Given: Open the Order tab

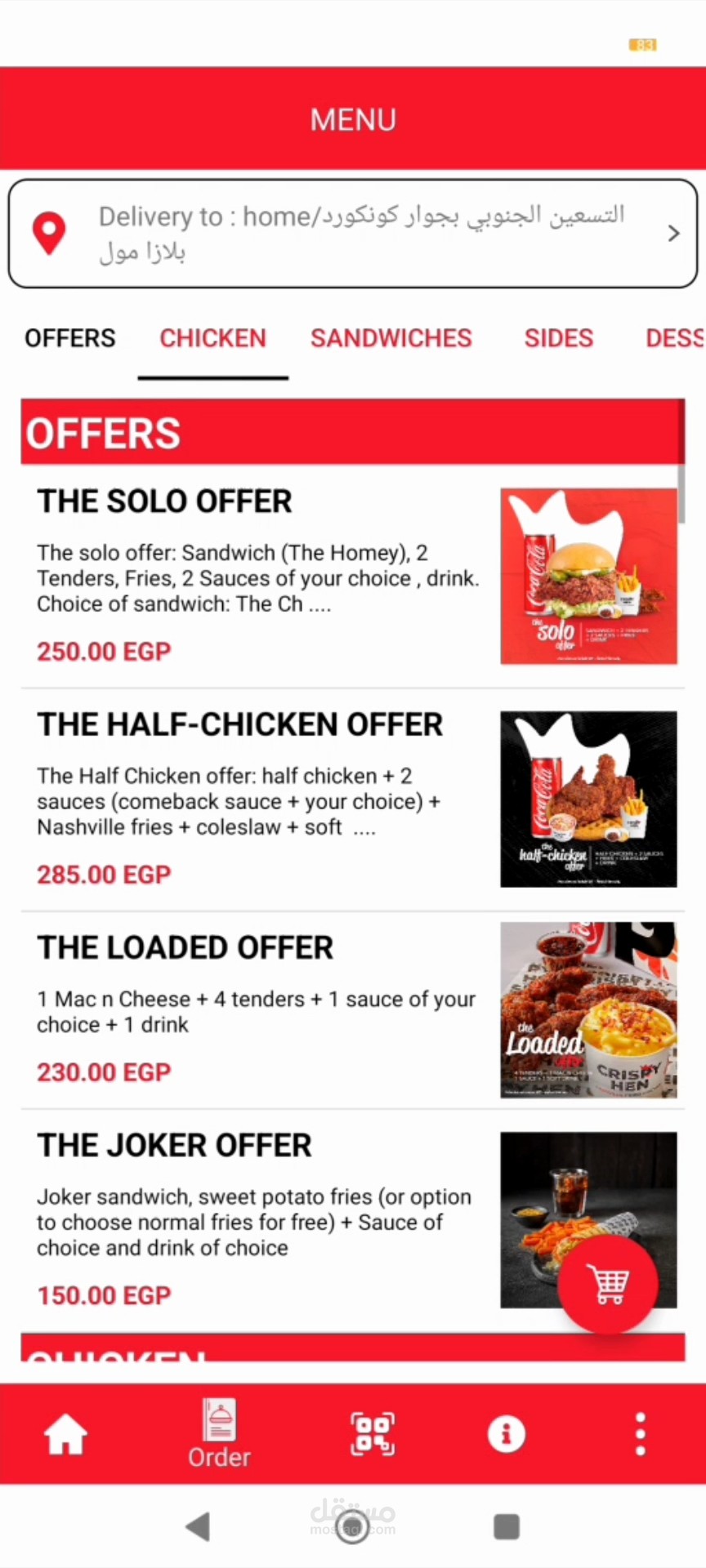Looking at the screenshot, I should pyautogui.click(x=219, y=1434).
